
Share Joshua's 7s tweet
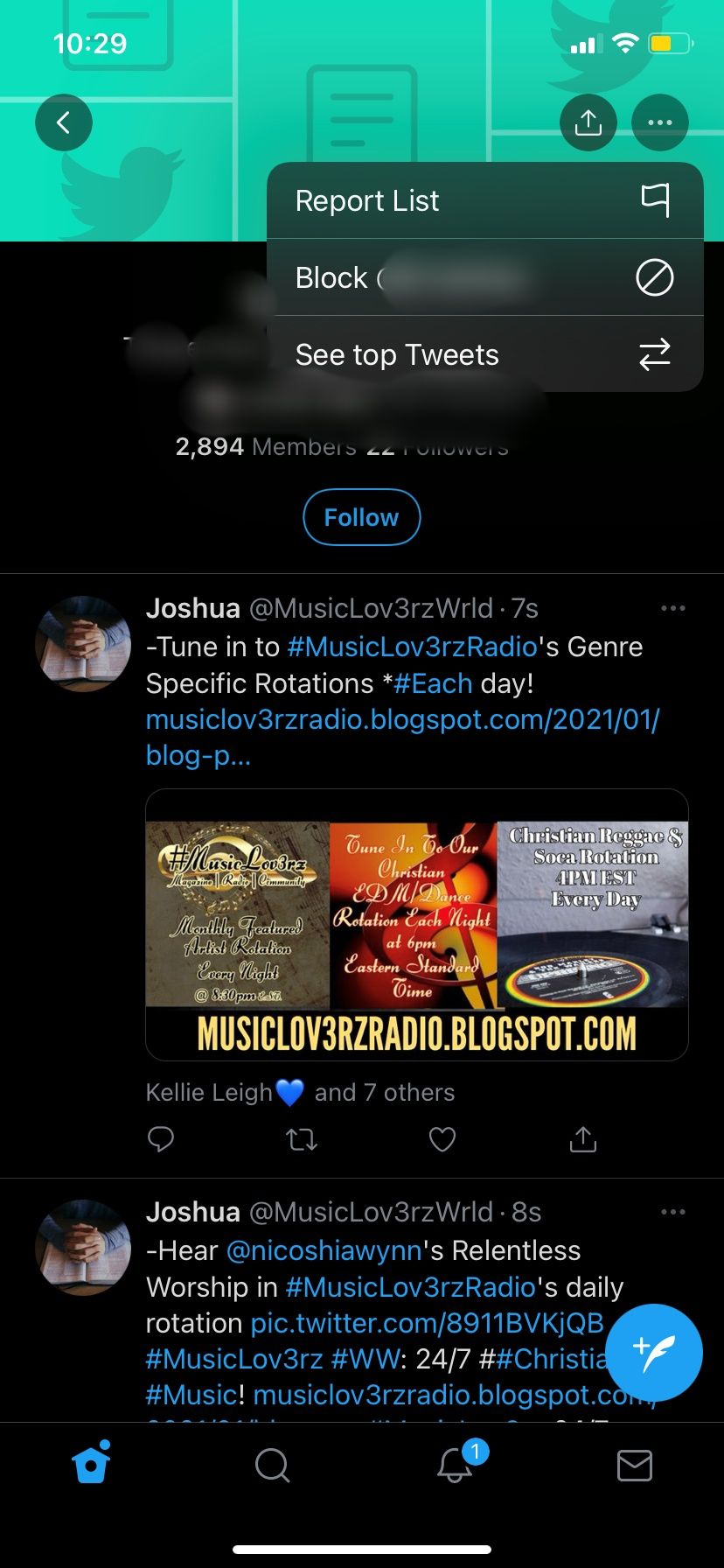coord(583,1139)
